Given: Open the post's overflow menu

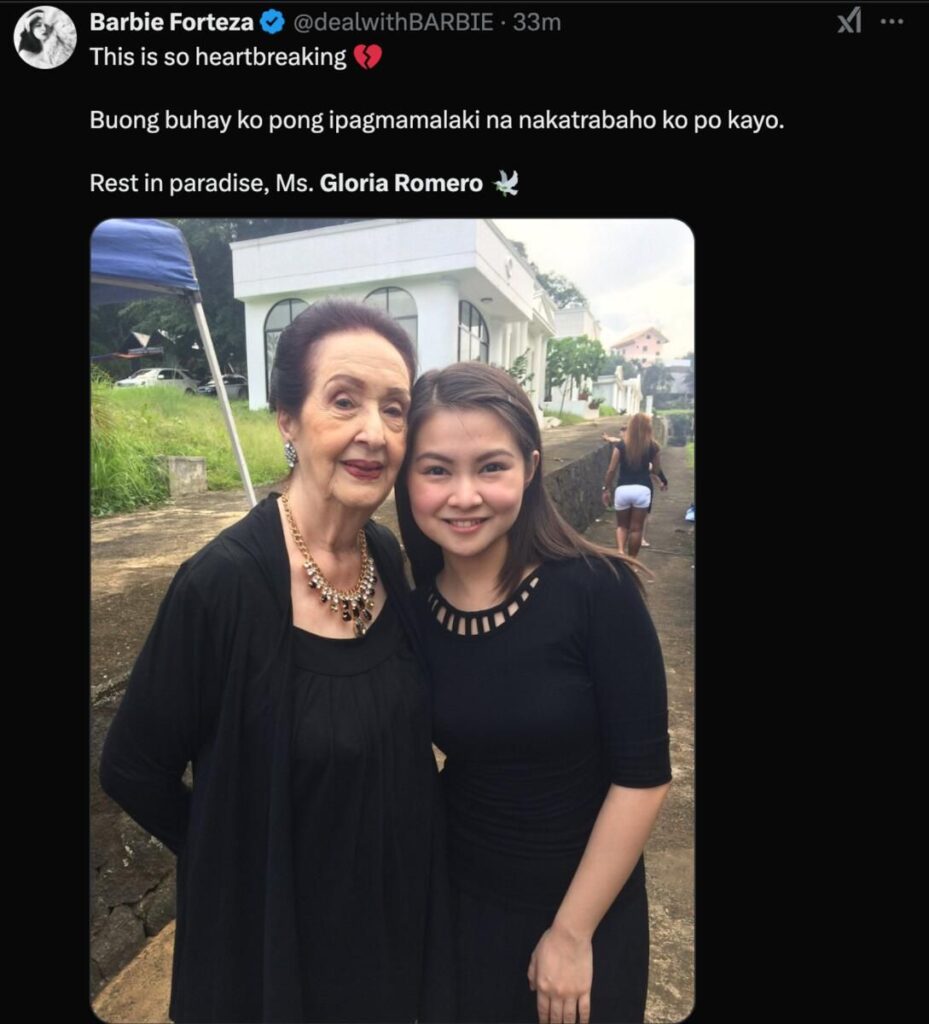Looking at the screenshot, I should coord(892,21).
